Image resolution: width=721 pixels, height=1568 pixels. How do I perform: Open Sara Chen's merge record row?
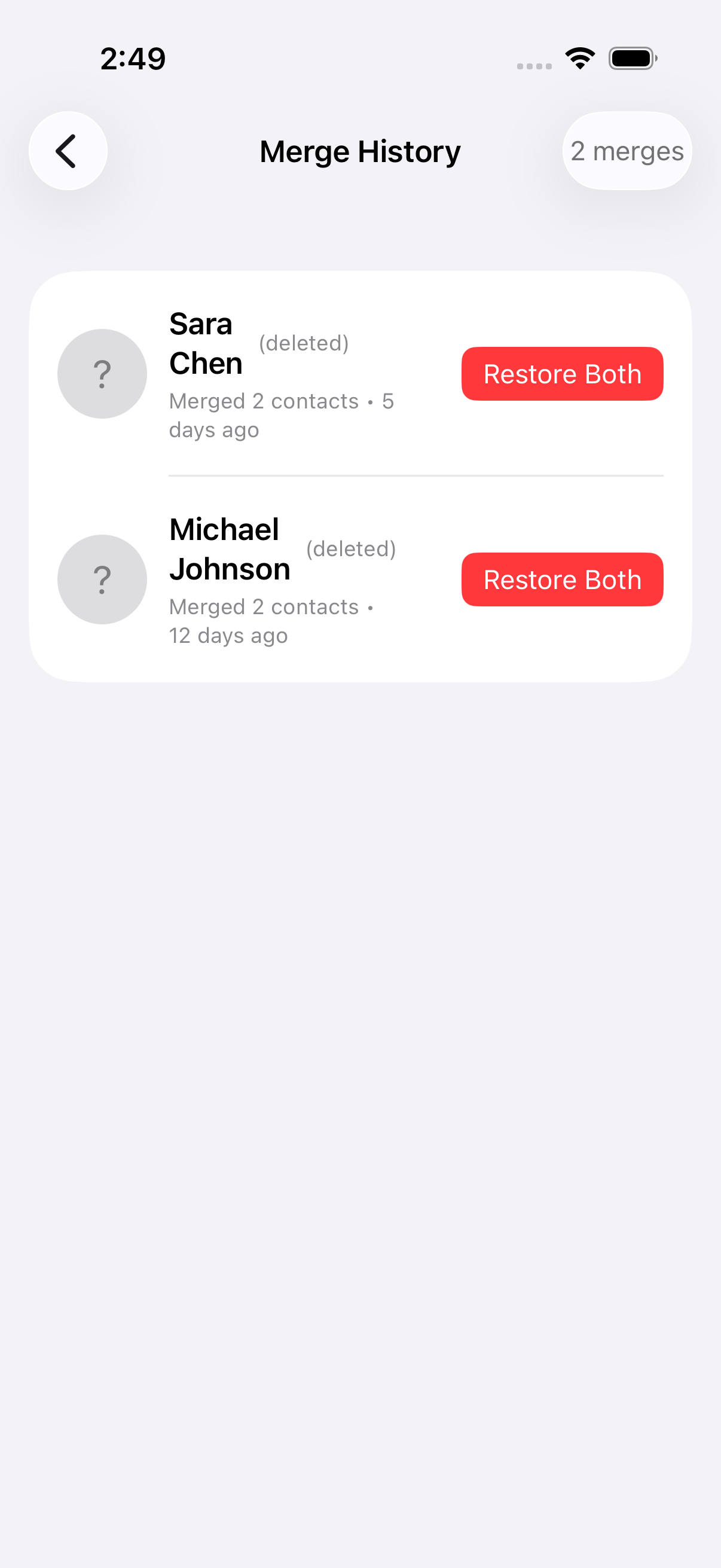pos(274,374)
